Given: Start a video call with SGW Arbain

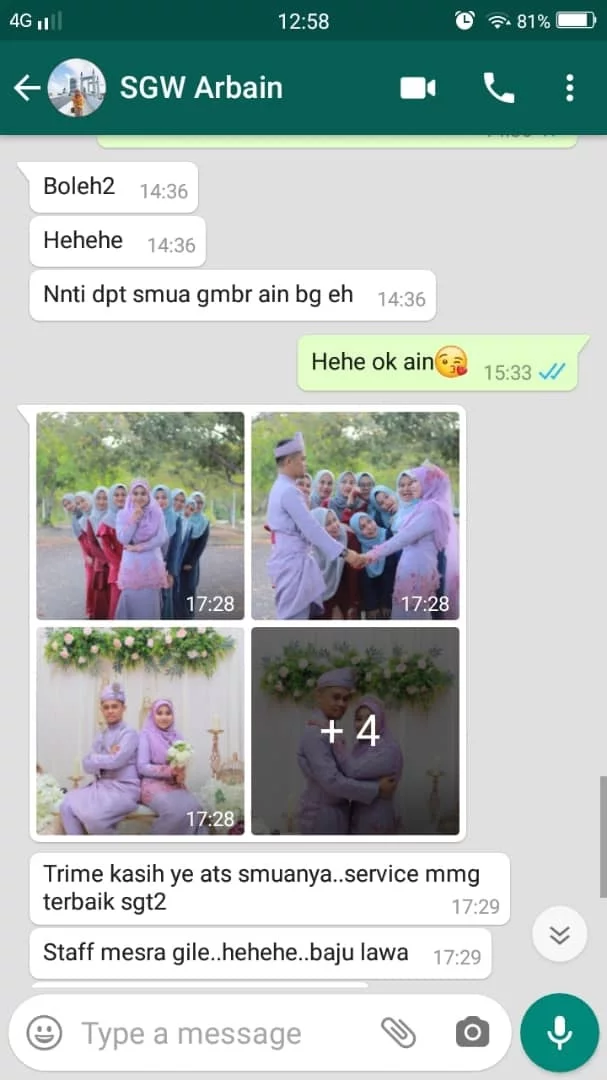Looking at the screenshot, I should coord(417,88).
